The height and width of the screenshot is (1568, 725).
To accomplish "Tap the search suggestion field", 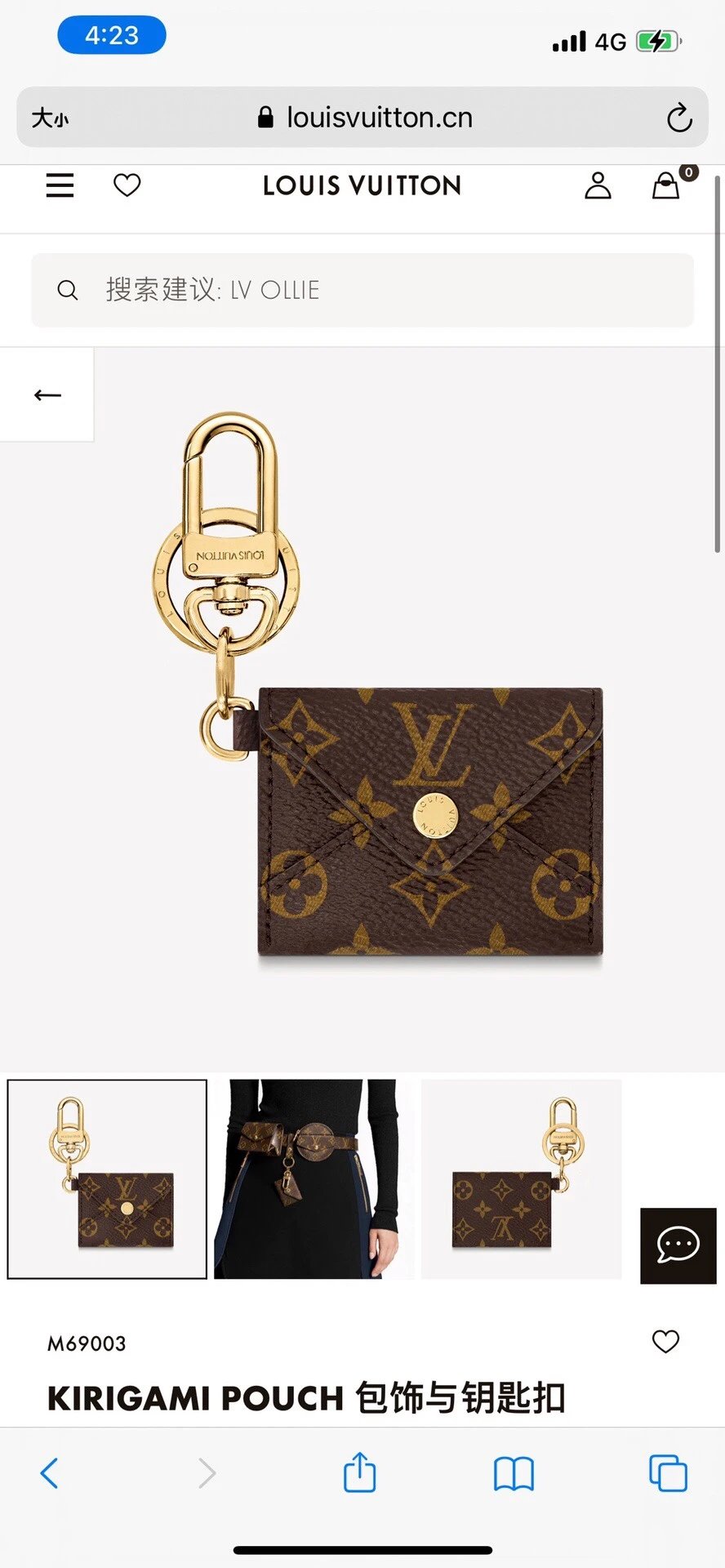I will 362,290.
